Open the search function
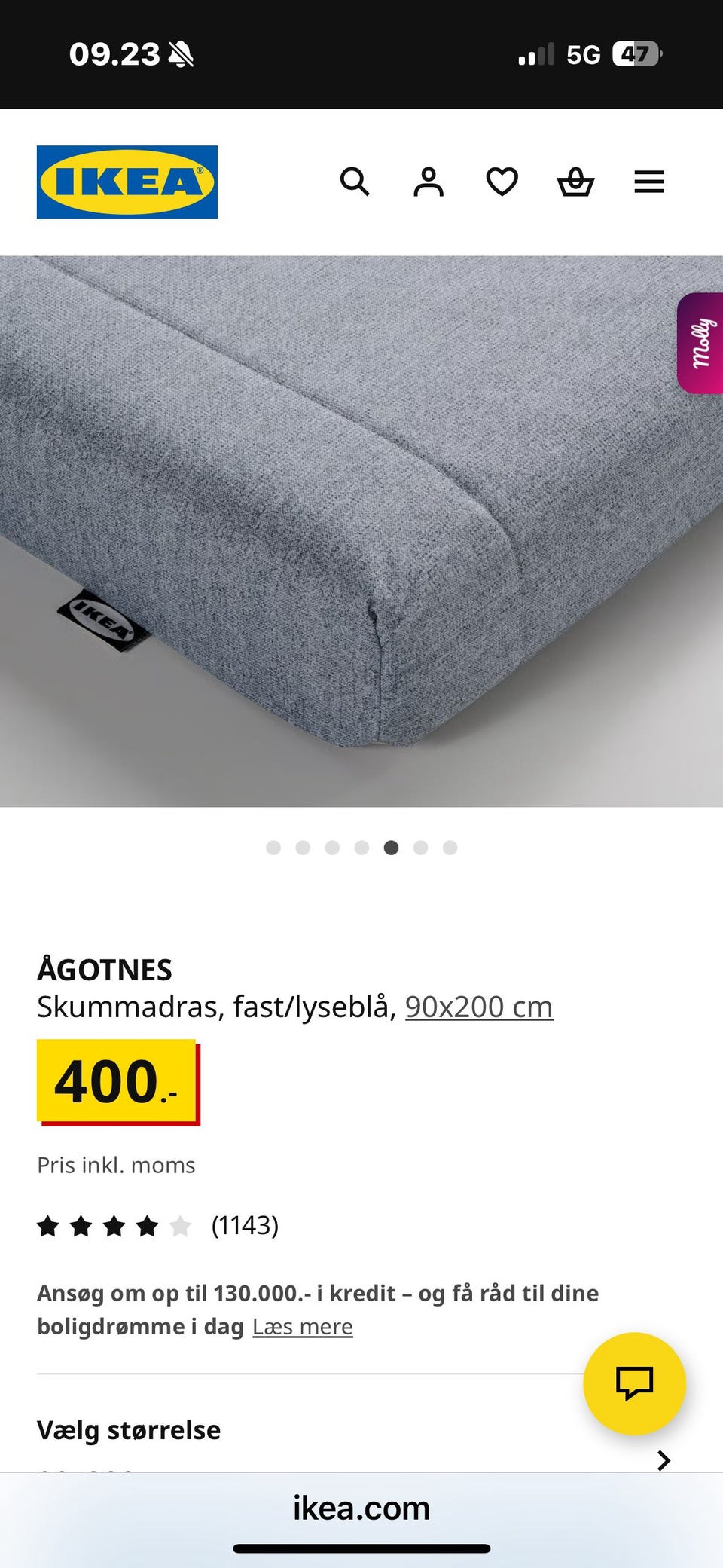The width and height of the screenshot is (723, 1568). point(355,182)
